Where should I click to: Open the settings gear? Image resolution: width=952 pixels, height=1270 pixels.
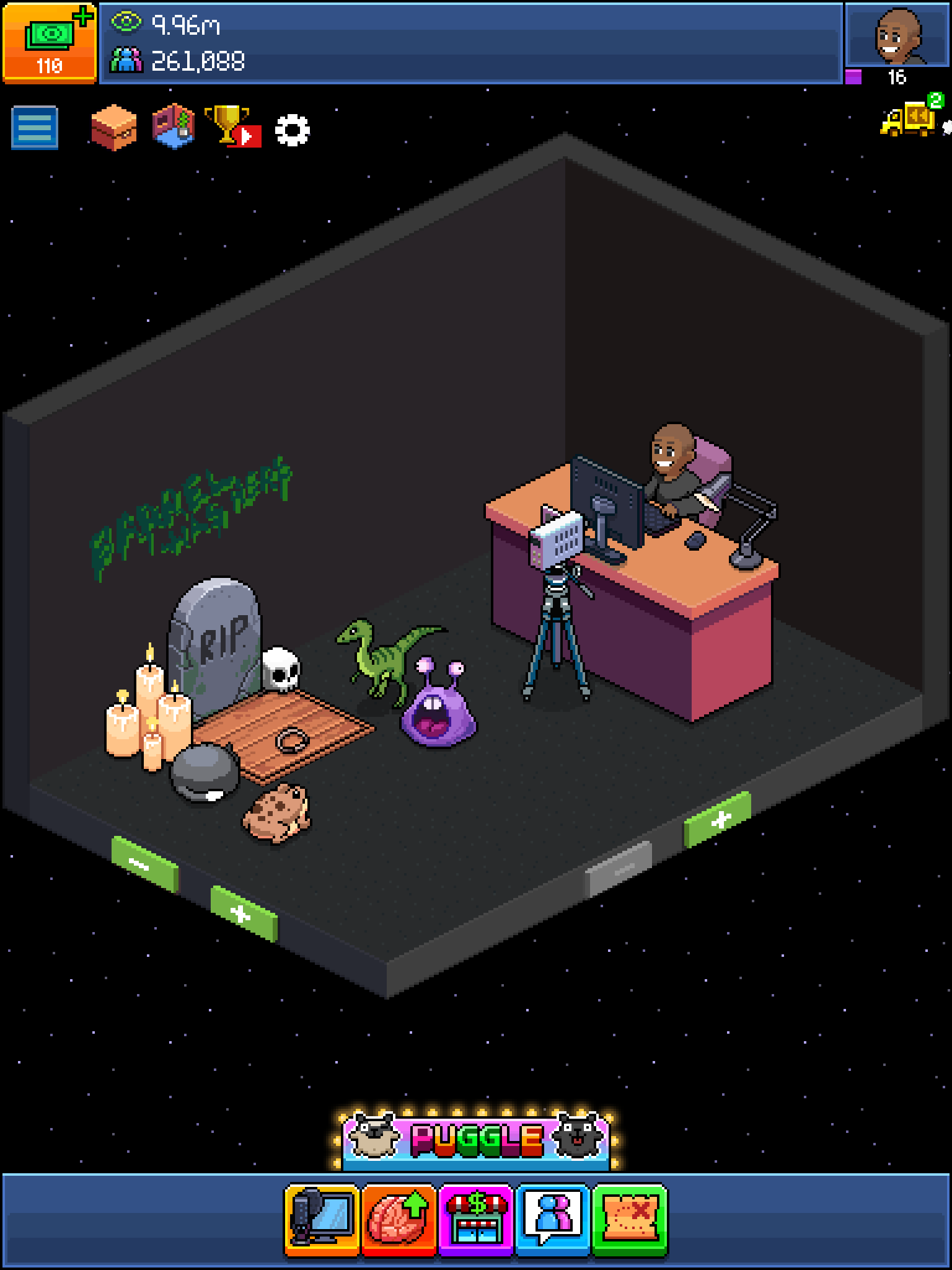coord(292,130)
